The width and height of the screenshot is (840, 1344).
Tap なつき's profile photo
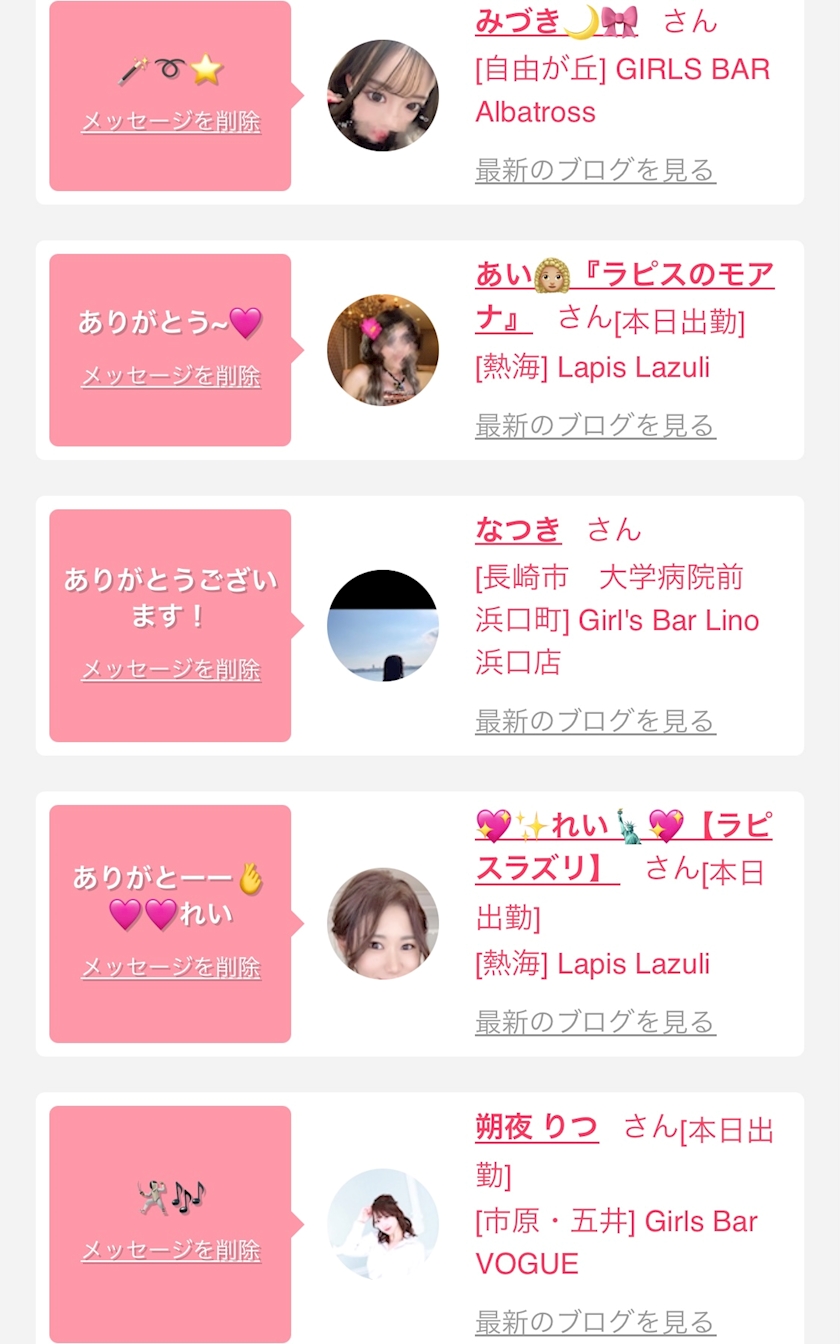(383, 626)
